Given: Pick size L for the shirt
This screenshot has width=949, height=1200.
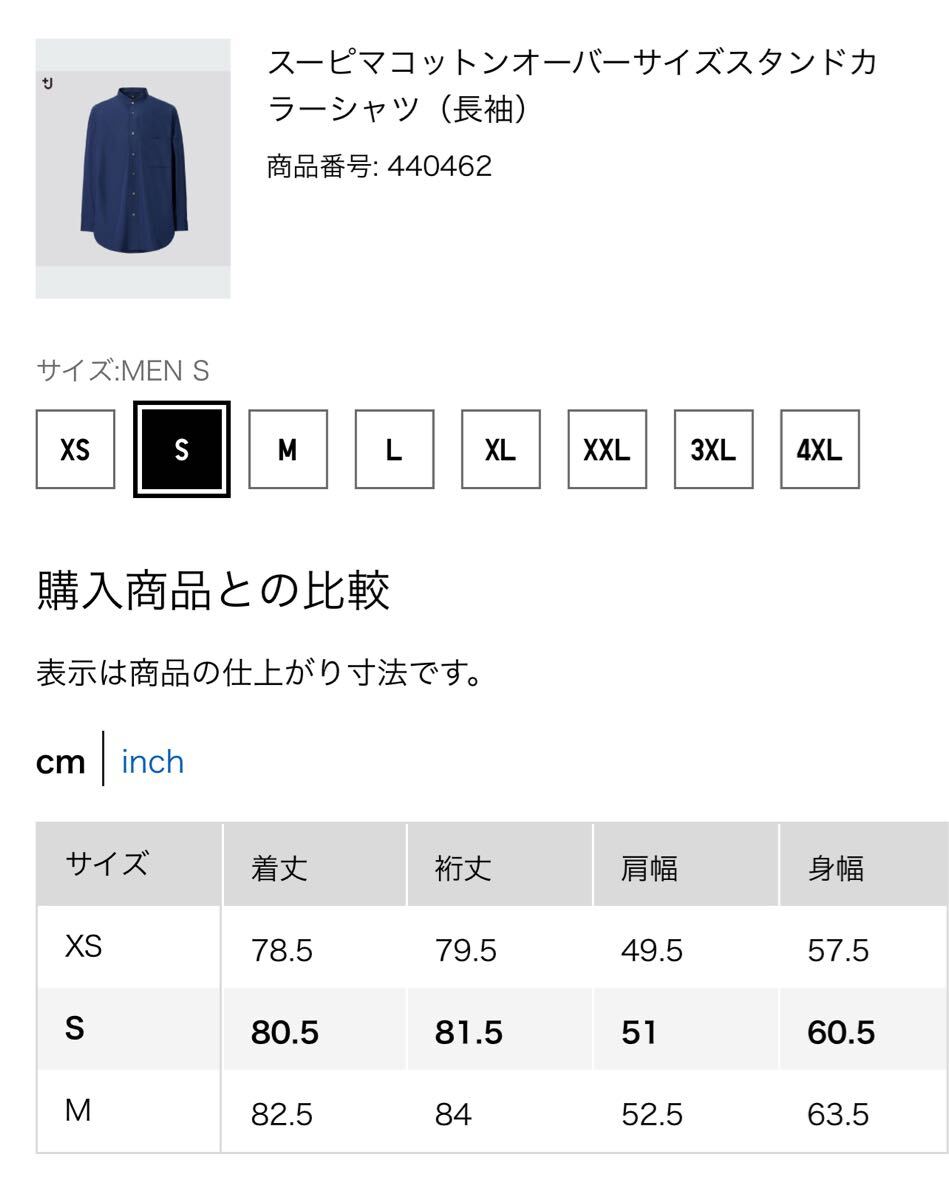Looking at the screenshot, I should tap(393, 449).
